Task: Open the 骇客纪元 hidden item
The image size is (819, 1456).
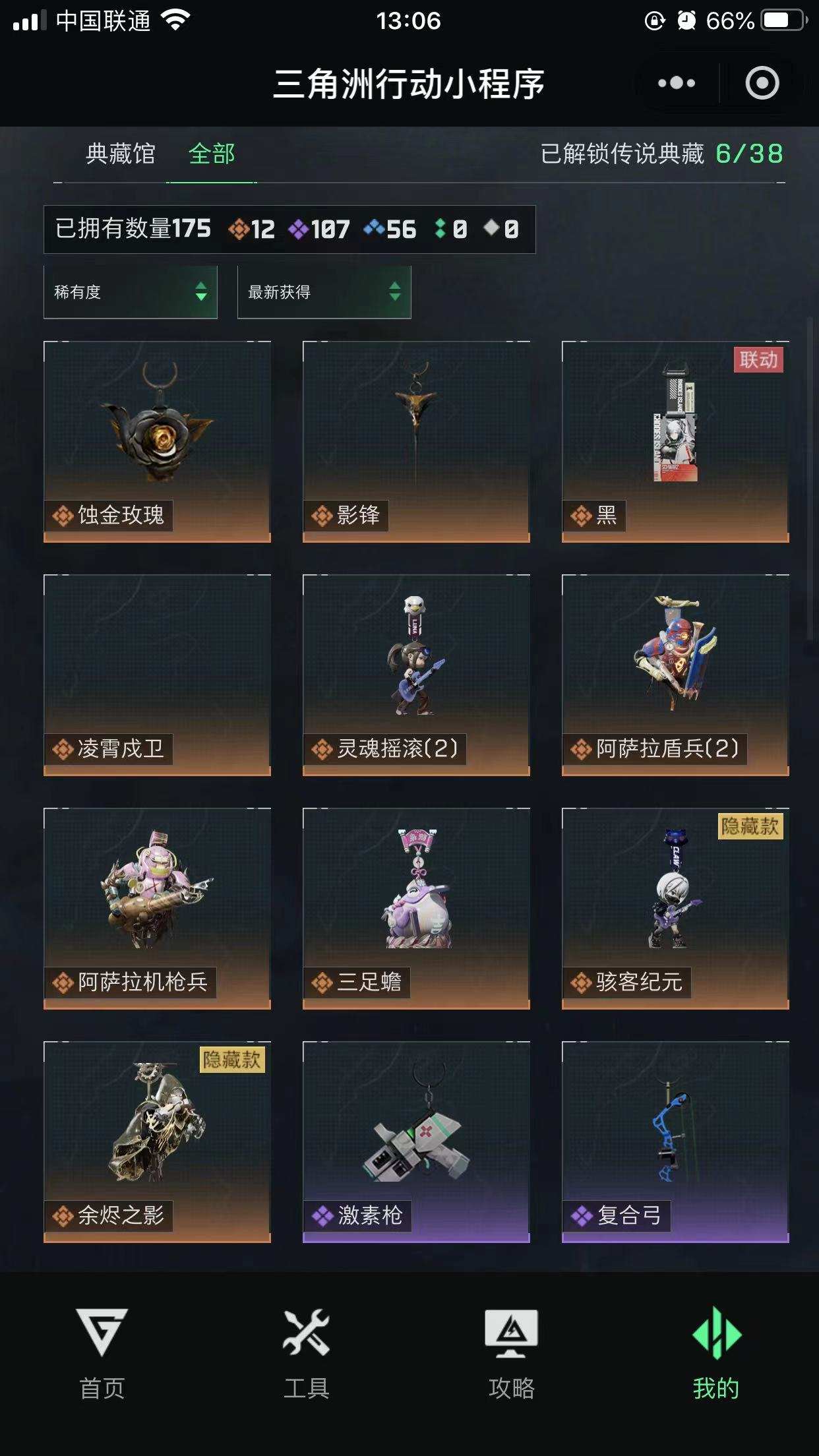Action: [x=675, y=909]
